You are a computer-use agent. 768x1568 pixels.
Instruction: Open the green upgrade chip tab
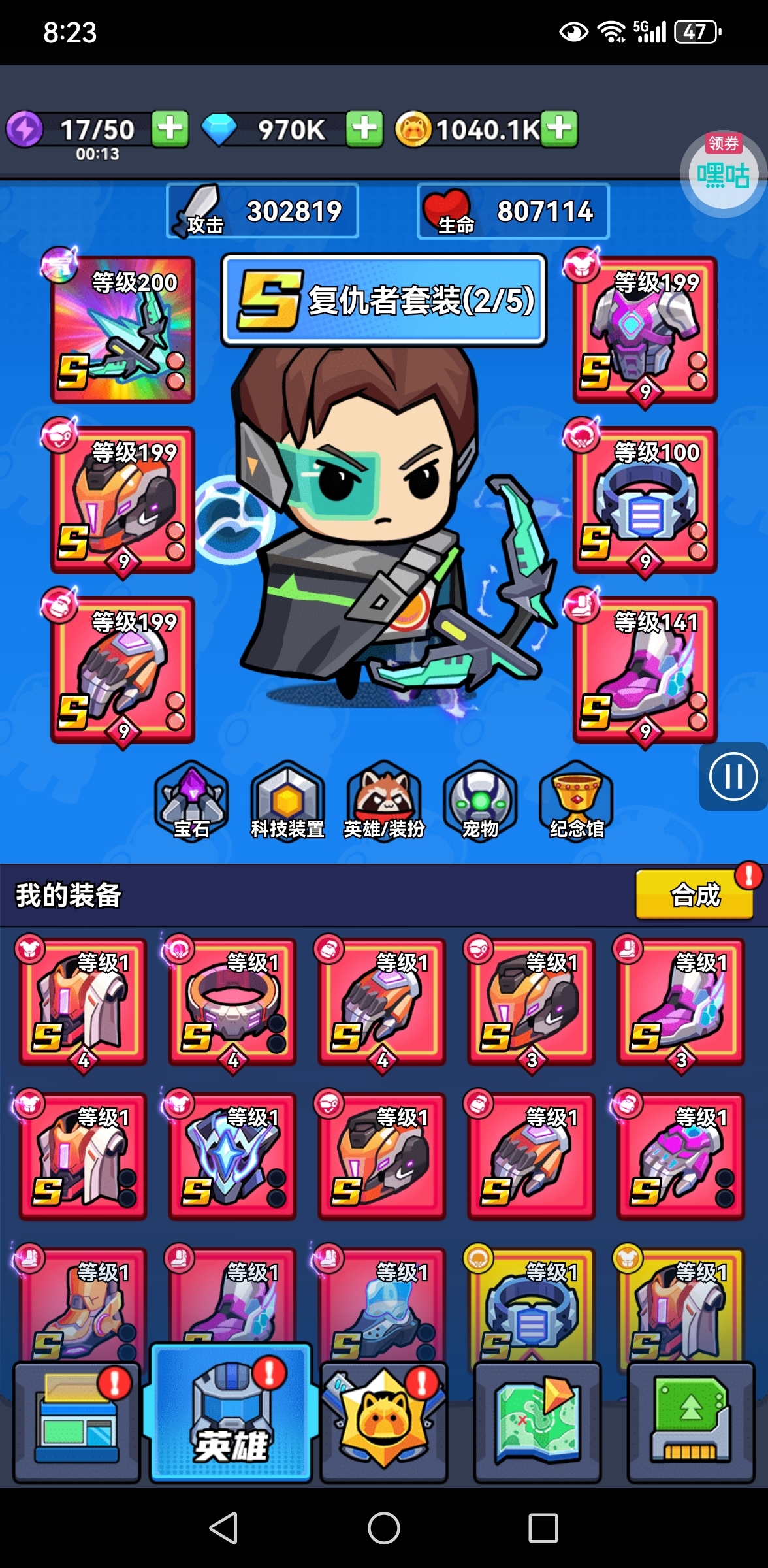pos(691,1422)
